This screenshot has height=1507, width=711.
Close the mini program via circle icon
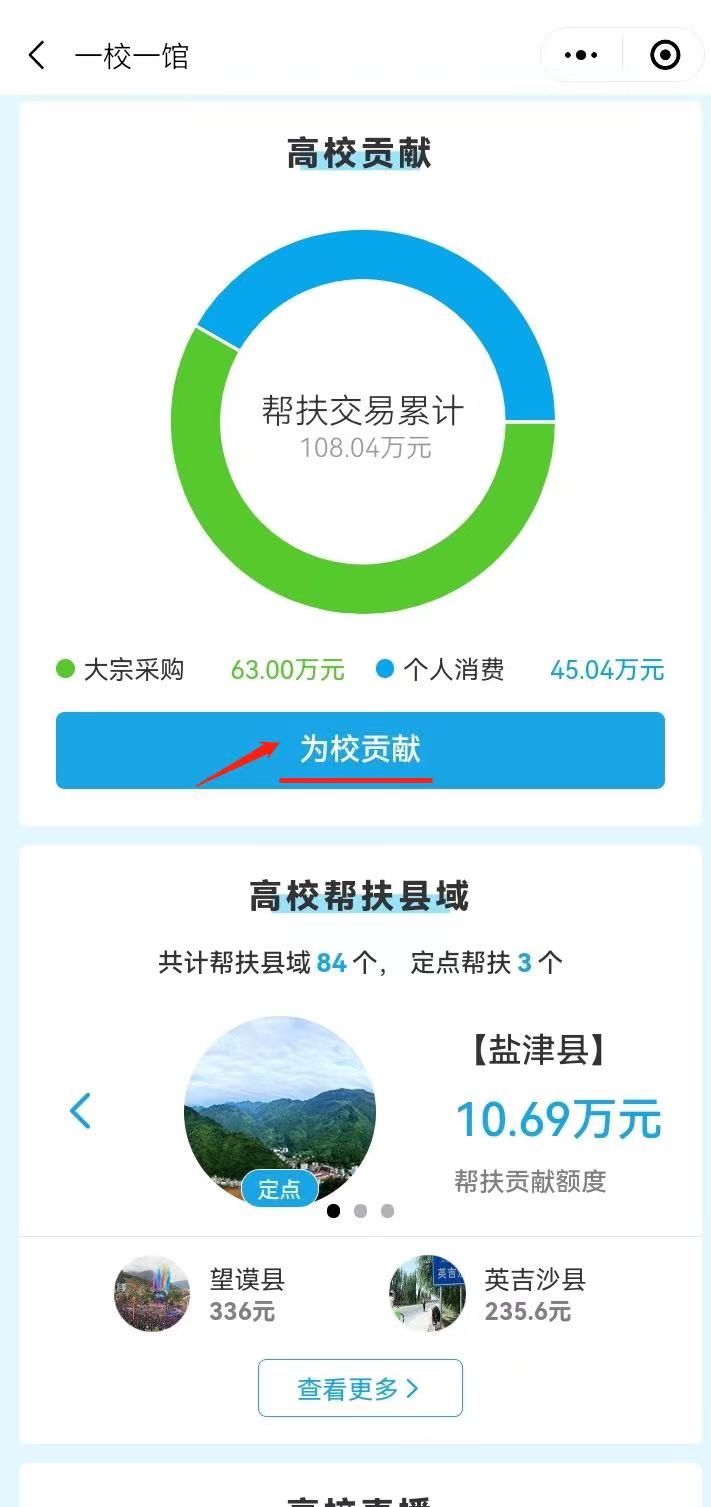click(x=665, y=55)
